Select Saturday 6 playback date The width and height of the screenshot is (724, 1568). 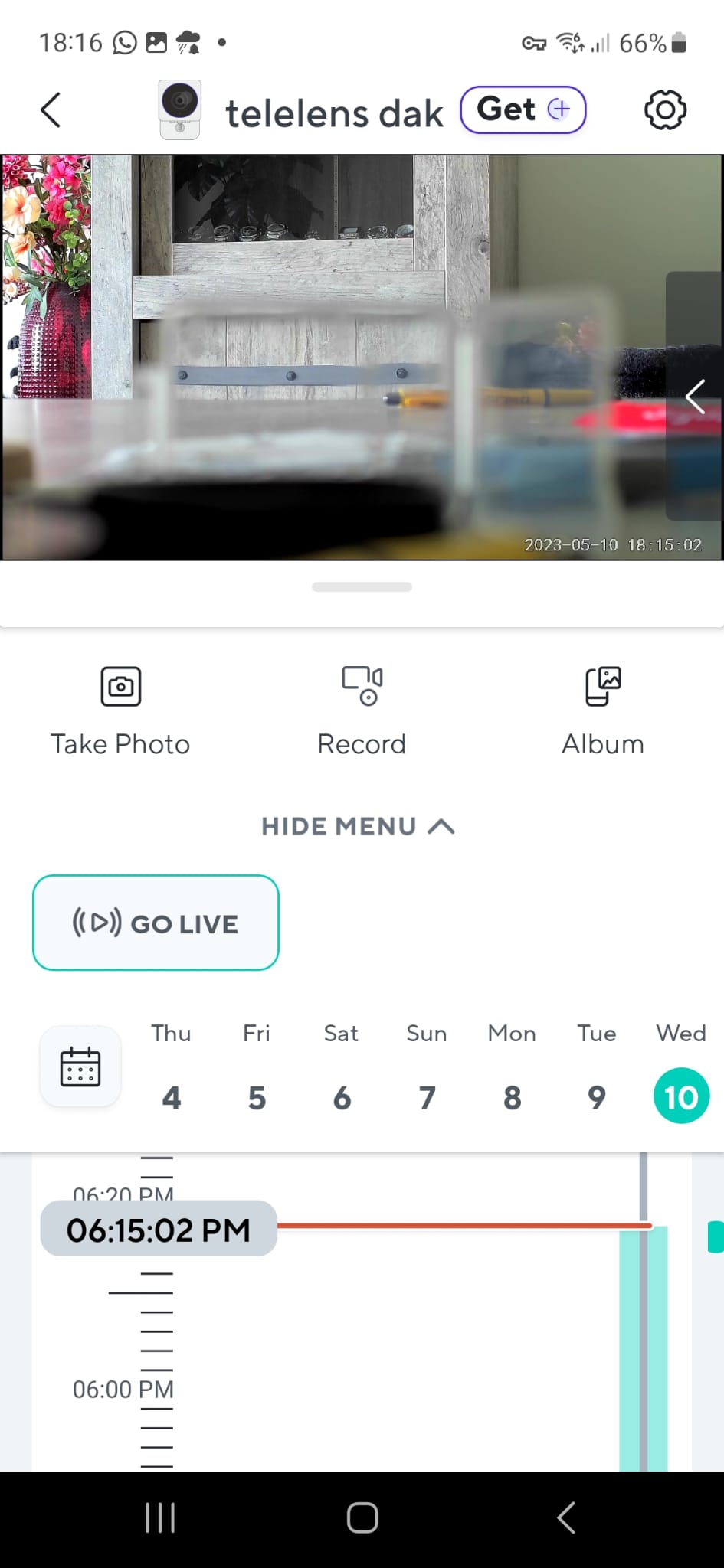[x=342, y=1097]
